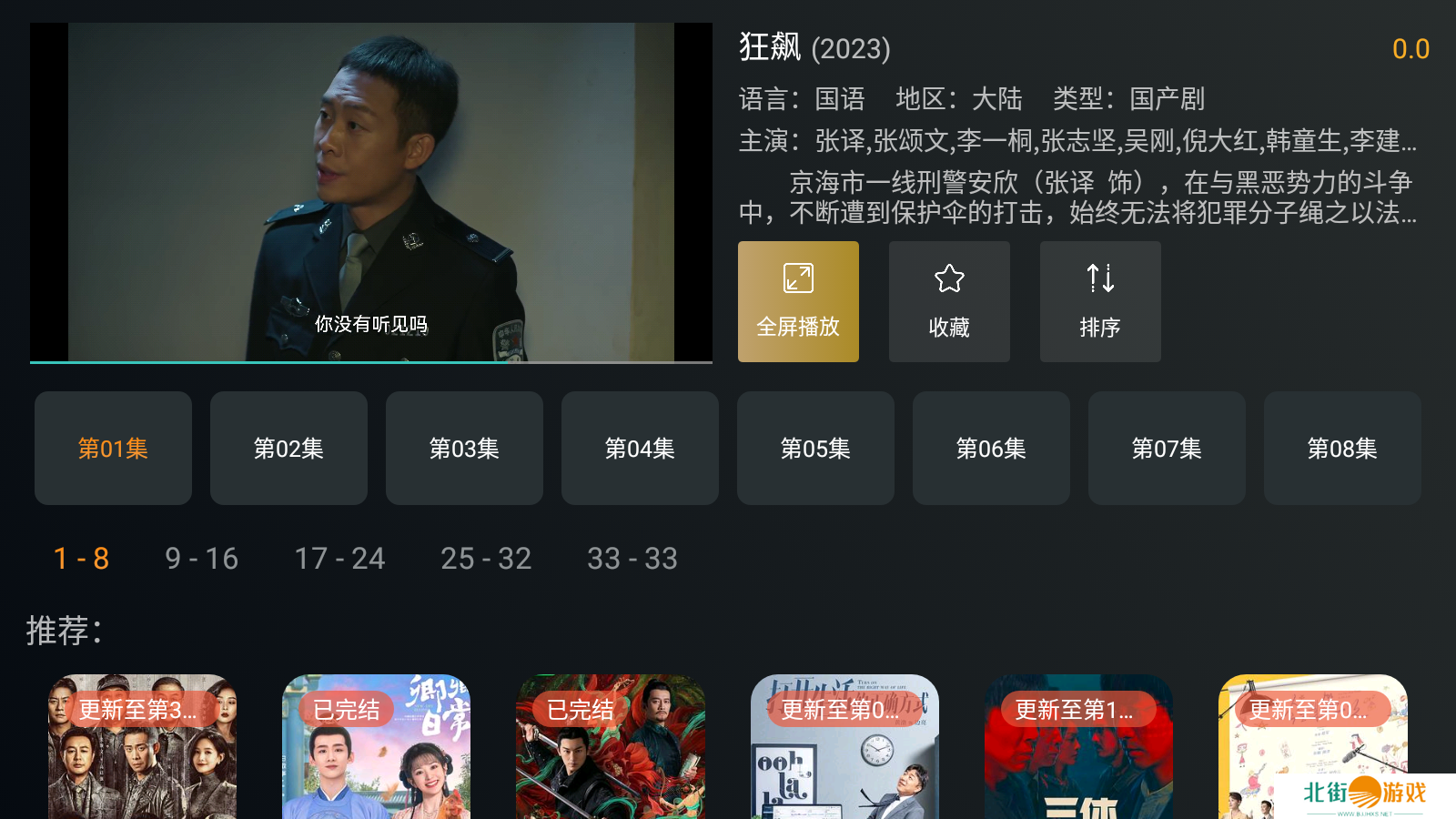Show episodes 25 - 32
Viewport: 1456px width, 819px height.
pyautogui.click(x=486, y=558)
